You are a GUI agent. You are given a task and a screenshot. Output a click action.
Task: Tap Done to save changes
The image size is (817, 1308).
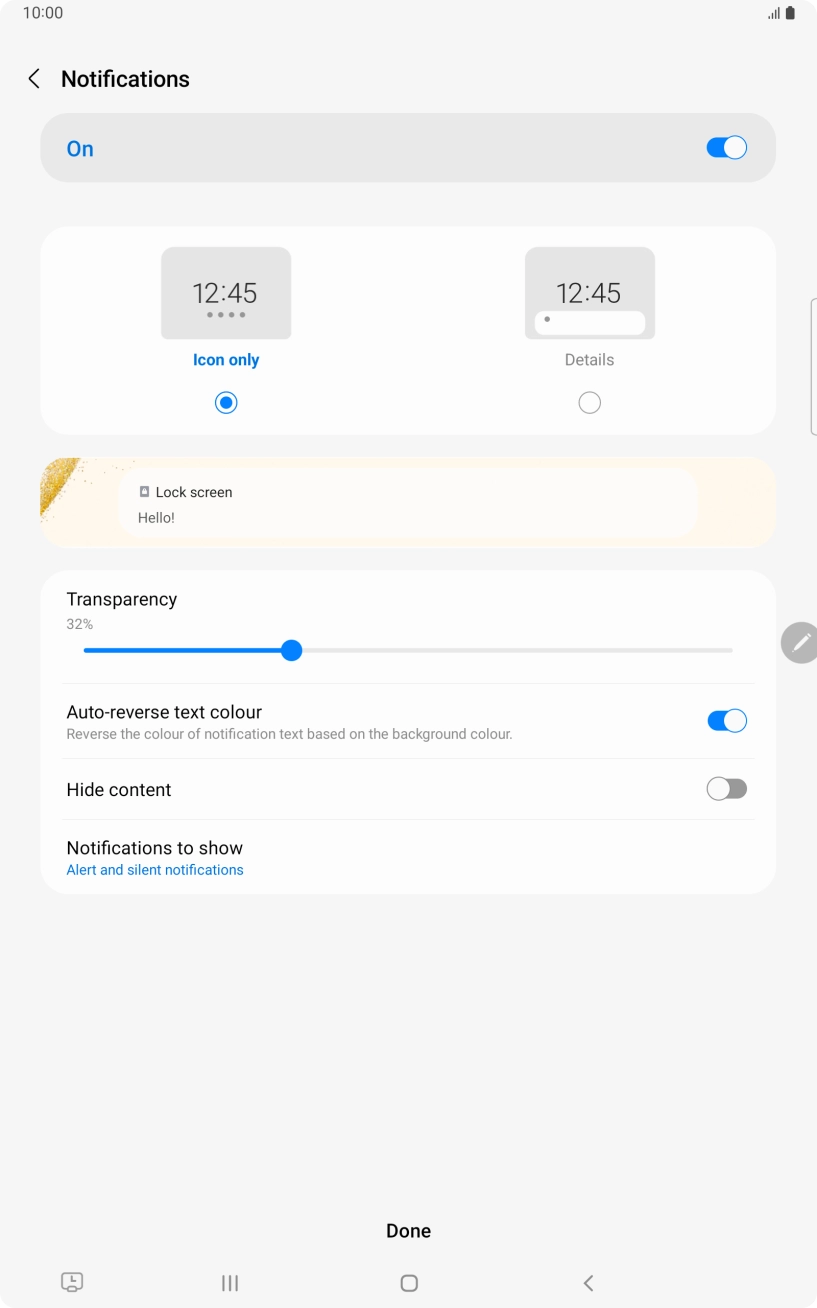(x=408, y=1231)
